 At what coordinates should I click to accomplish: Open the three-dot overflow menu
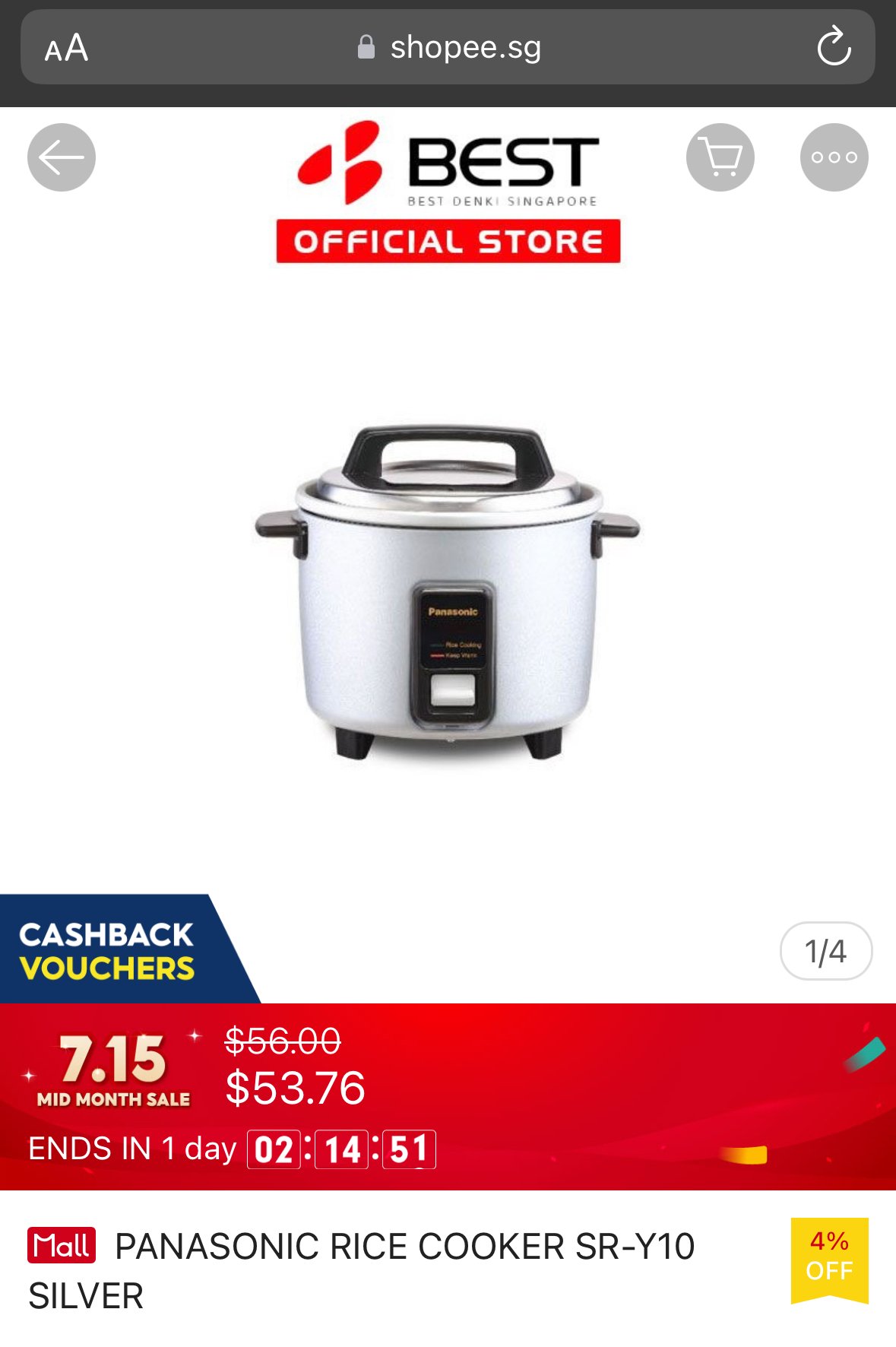(x=834, y=157)
